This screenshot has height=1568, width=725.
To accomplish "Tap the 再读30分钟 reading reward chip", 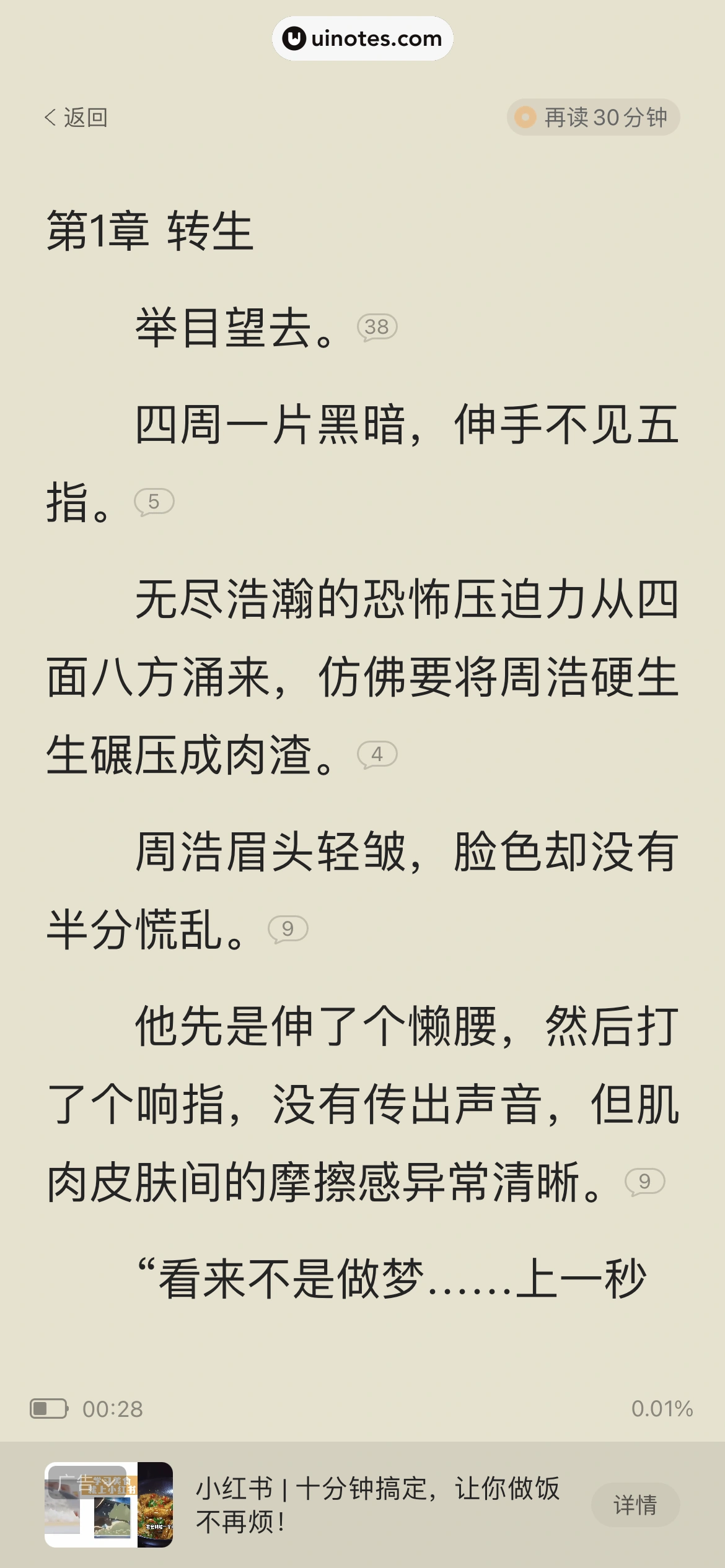I will [x=593, y=117].
